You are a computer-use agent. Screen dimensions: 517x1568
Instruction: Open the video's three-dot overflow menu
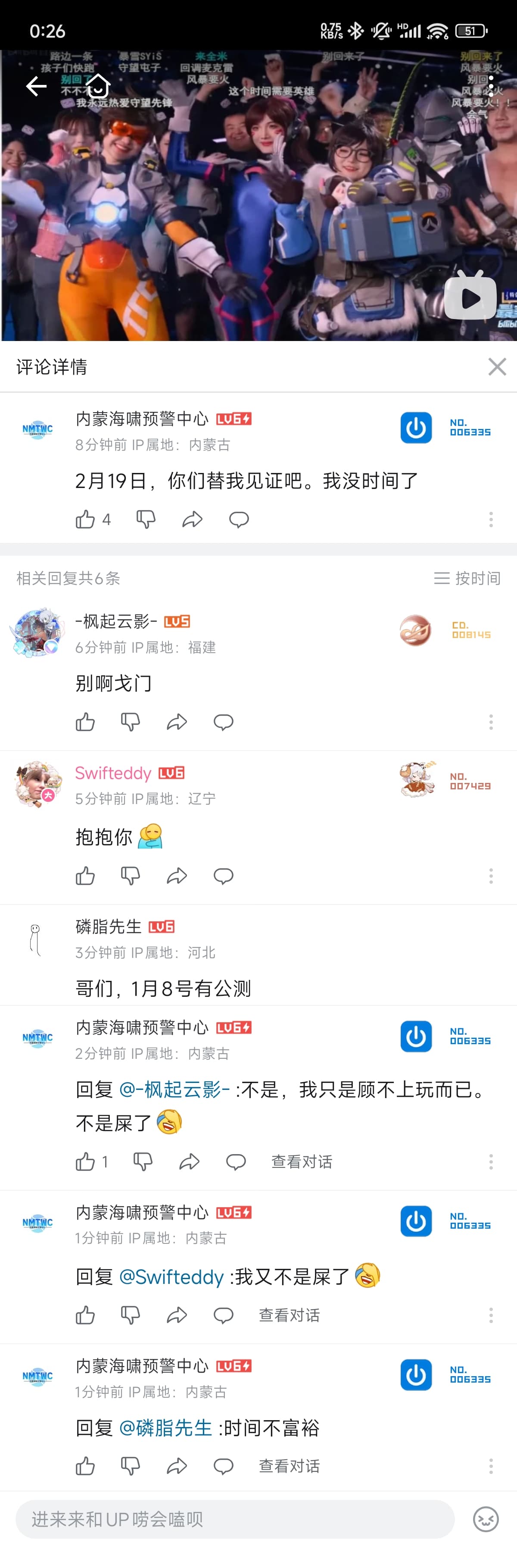coord(491,86)
